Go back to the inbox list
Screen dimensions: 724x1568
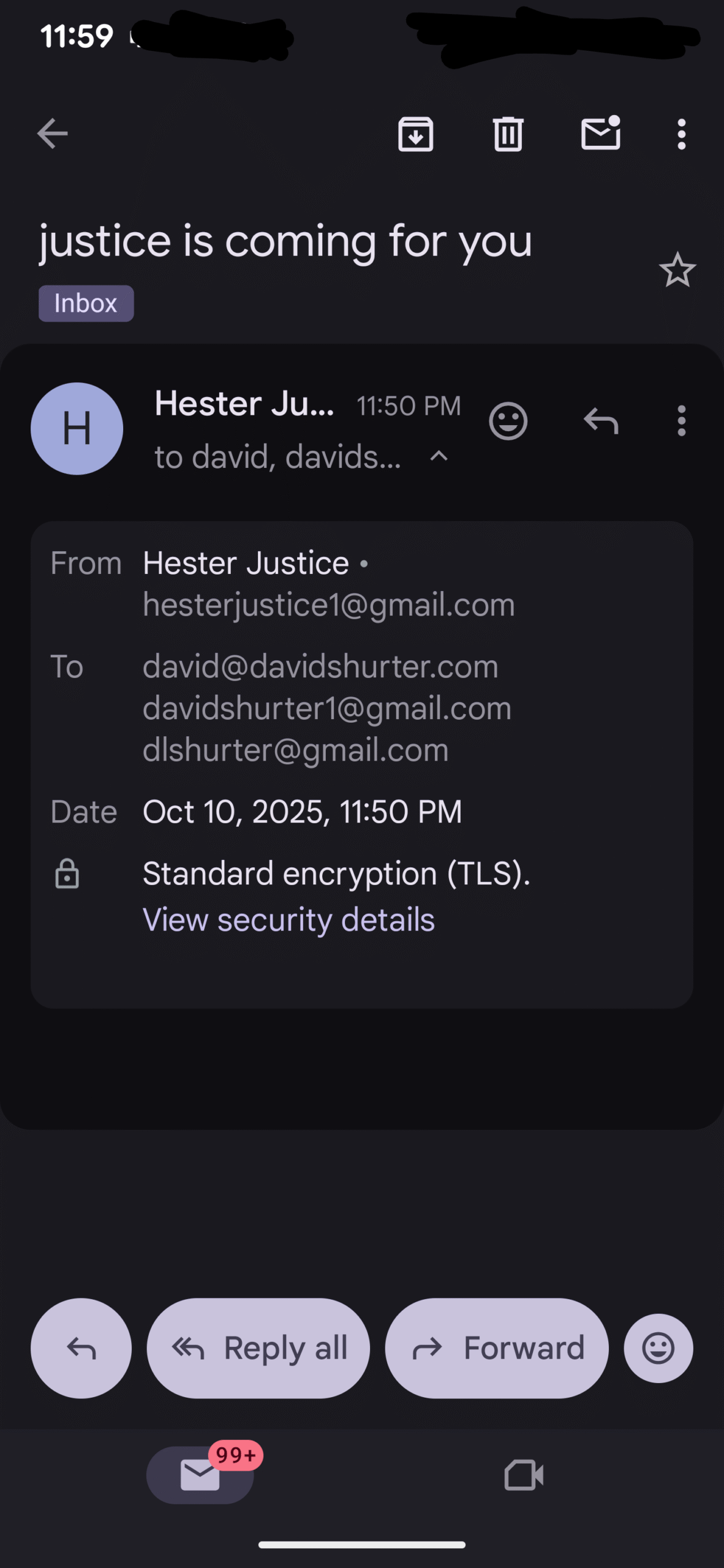(x=53, y=134)
